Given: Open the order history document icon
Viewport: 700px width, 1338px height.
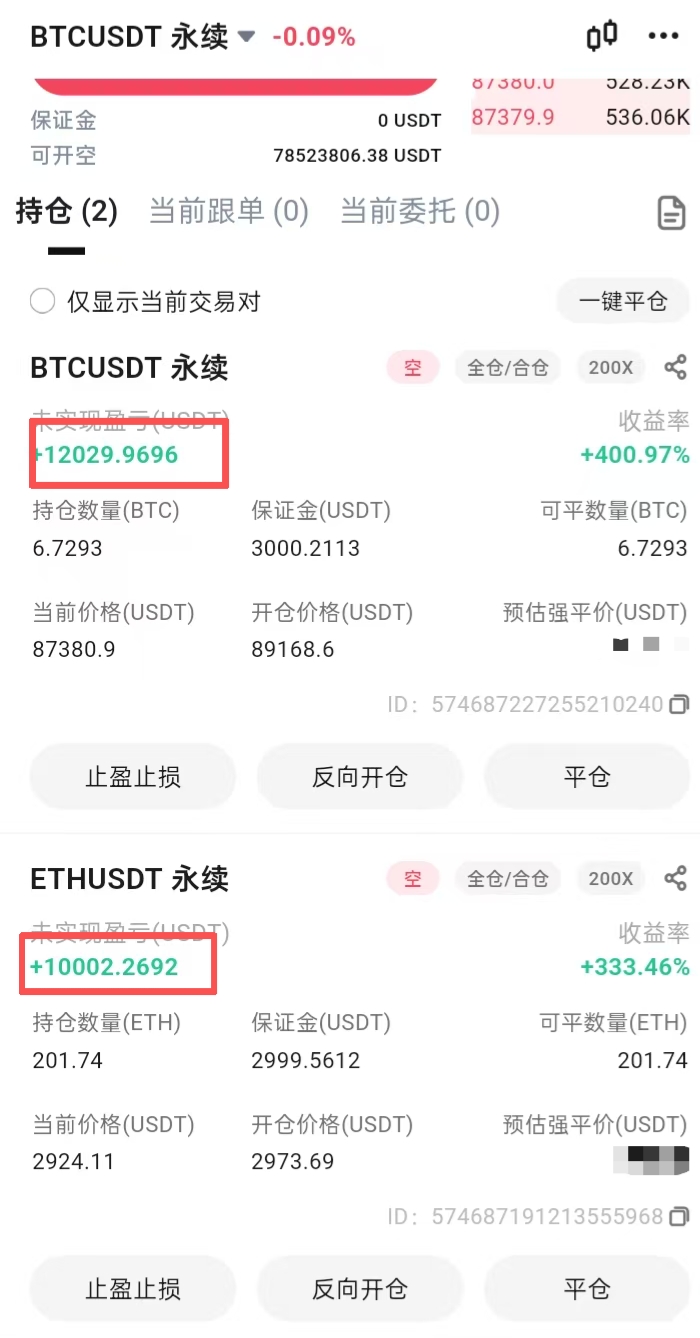Looking at the screenshot, I should 671,212.
